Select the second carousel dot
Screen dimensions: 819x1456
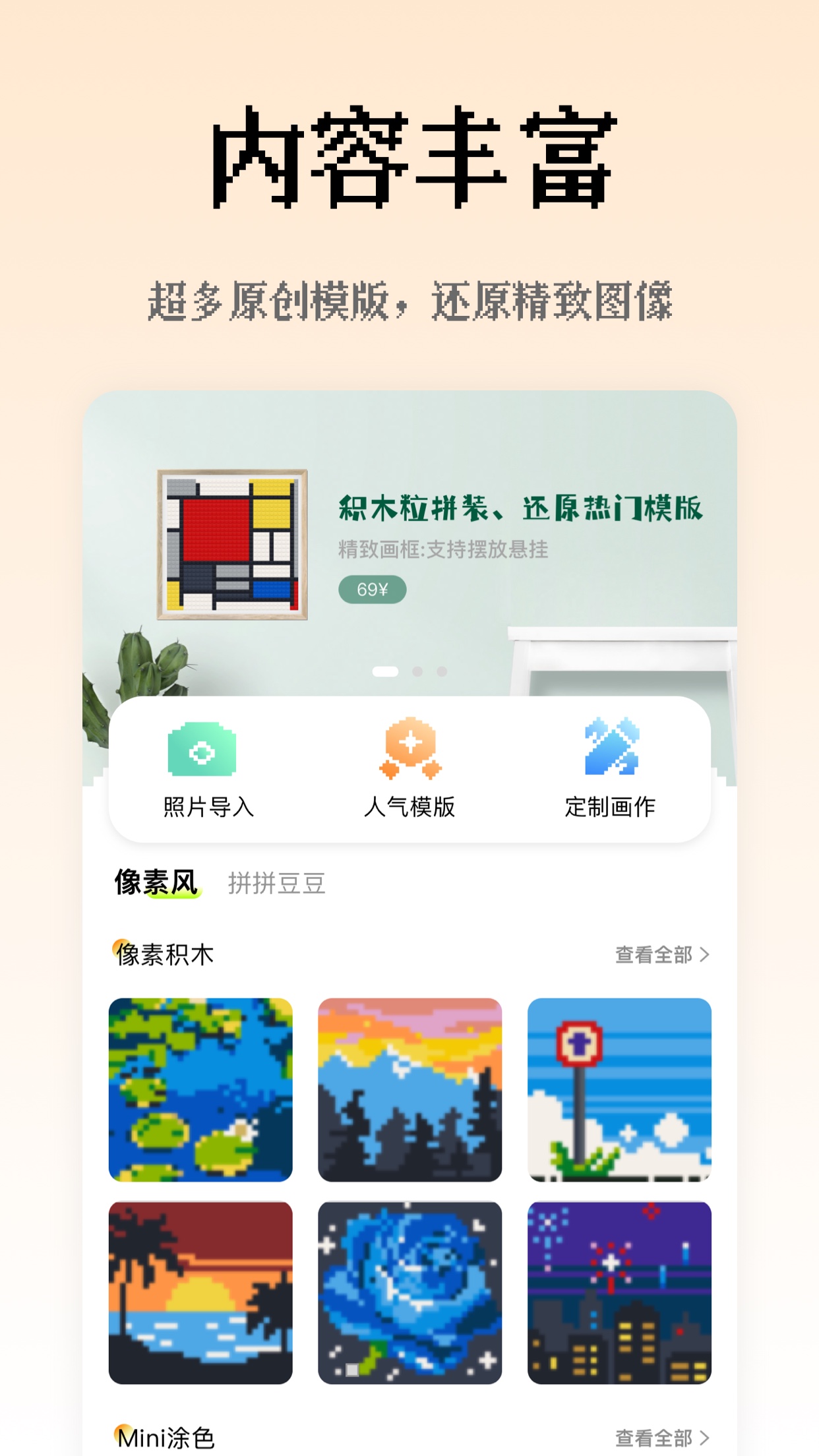pos(416,670)
